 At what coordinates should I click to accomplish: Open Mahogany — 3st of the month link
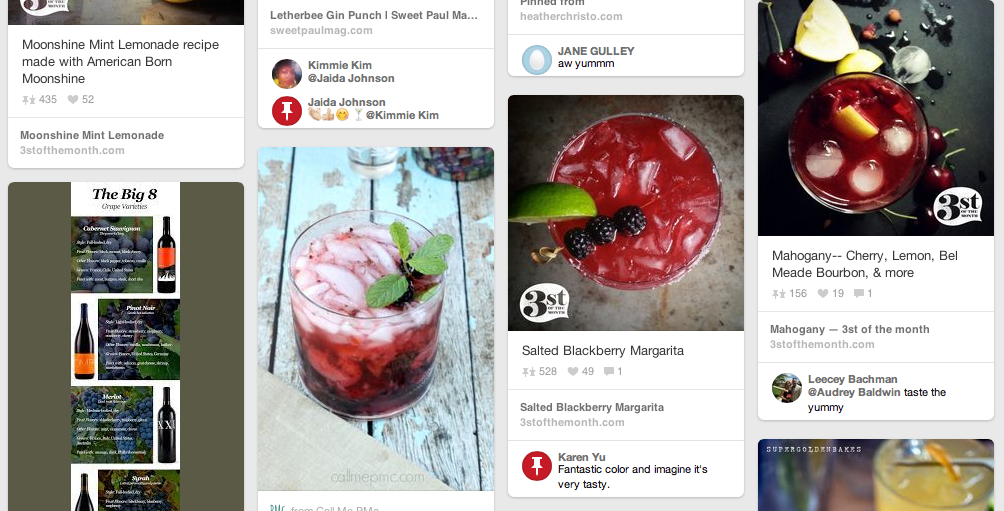(x=849, y=329)
